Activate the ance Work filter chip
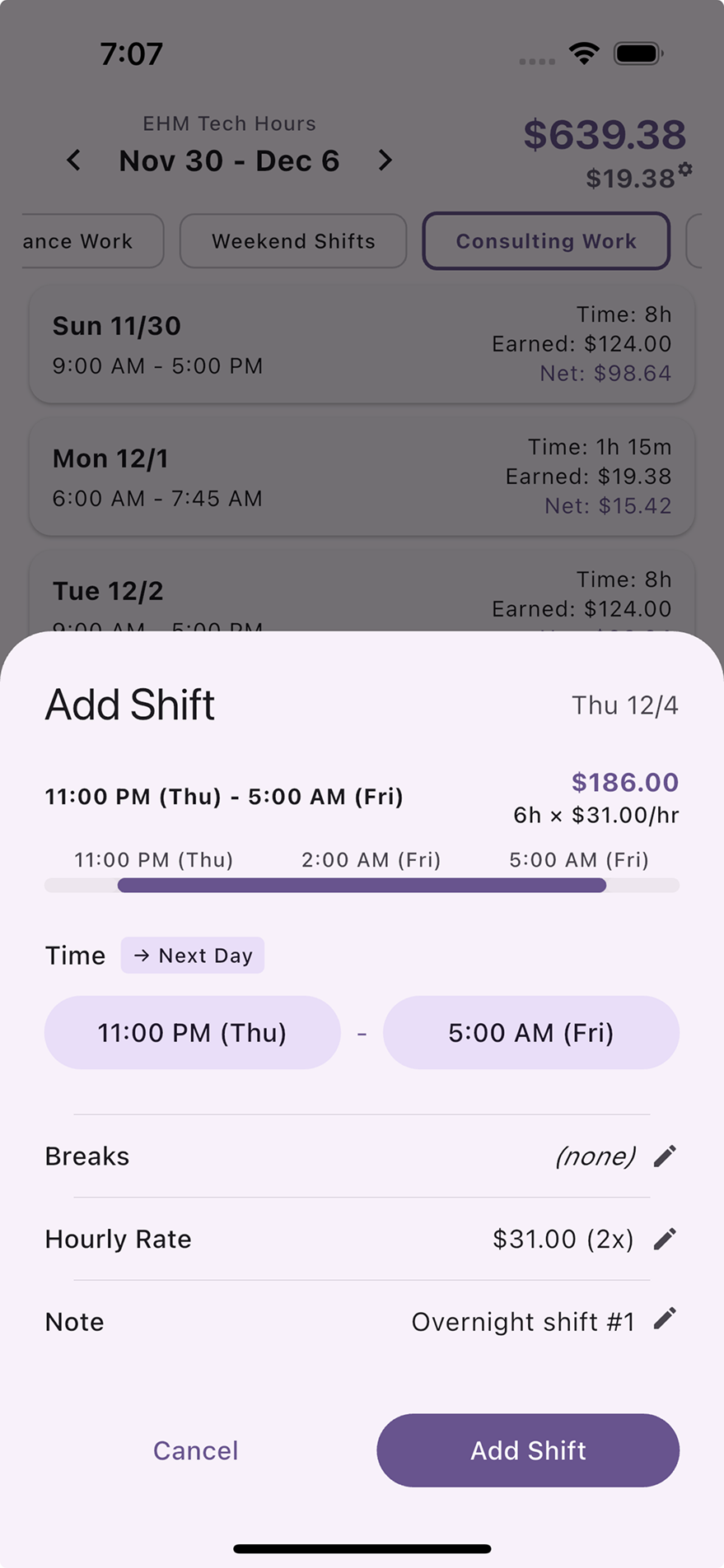The height and width of the screenshot is (1568, 724). [80, 241]
